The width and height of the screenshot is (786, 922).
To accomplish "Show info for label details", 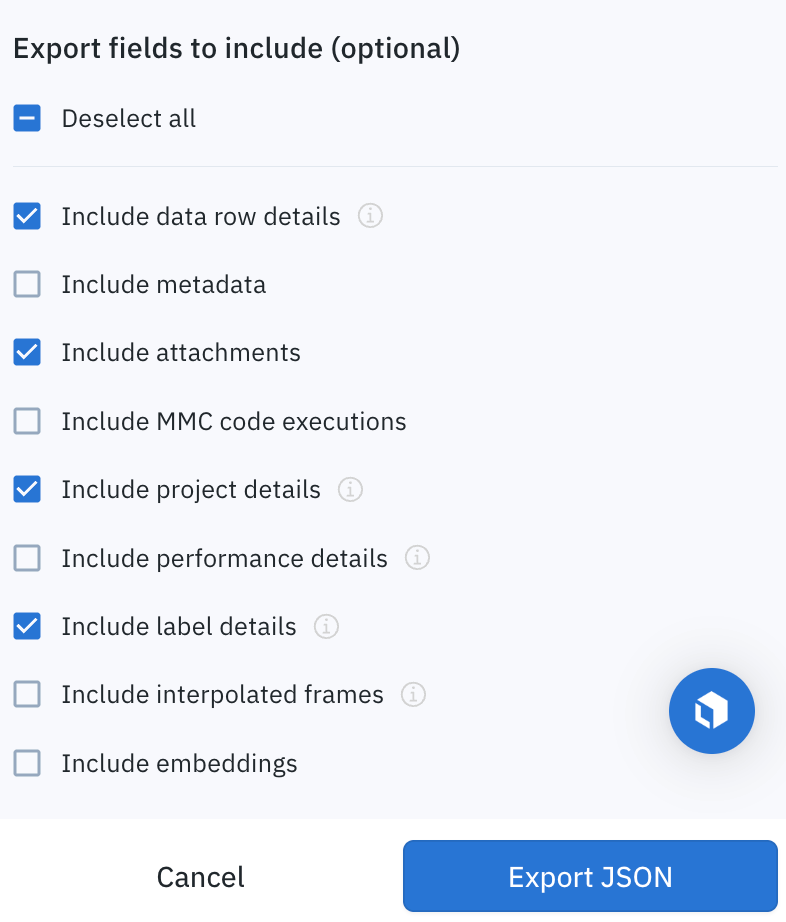I will pos(326,627).
